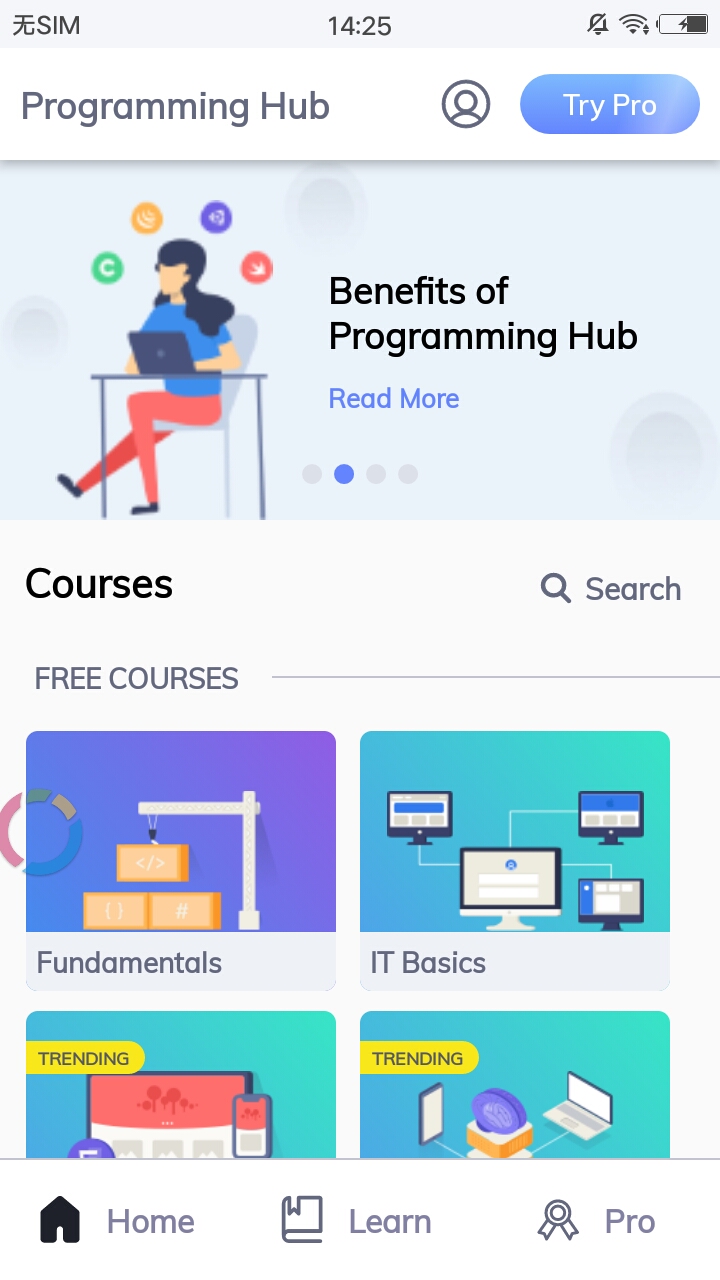720x1280 pixels.
Task: Switch to the Learn tab
Action: point(357,1221)
